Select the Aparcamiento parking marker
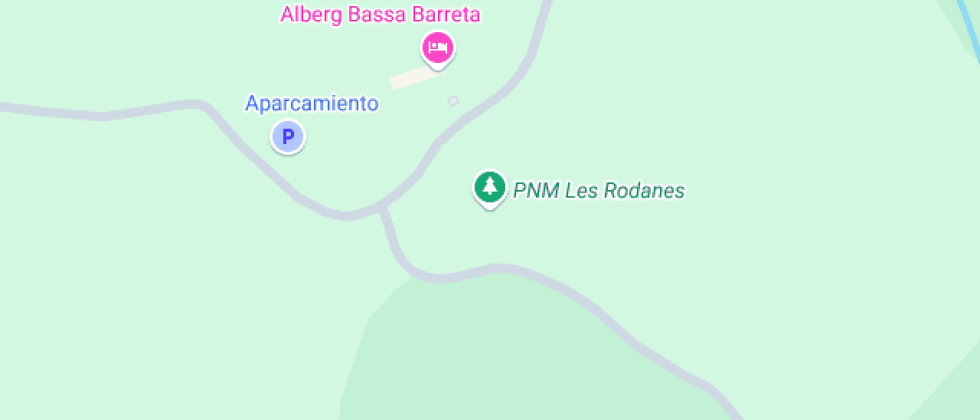The width and height of the screenshot is (980, 420). pos(288,137)
